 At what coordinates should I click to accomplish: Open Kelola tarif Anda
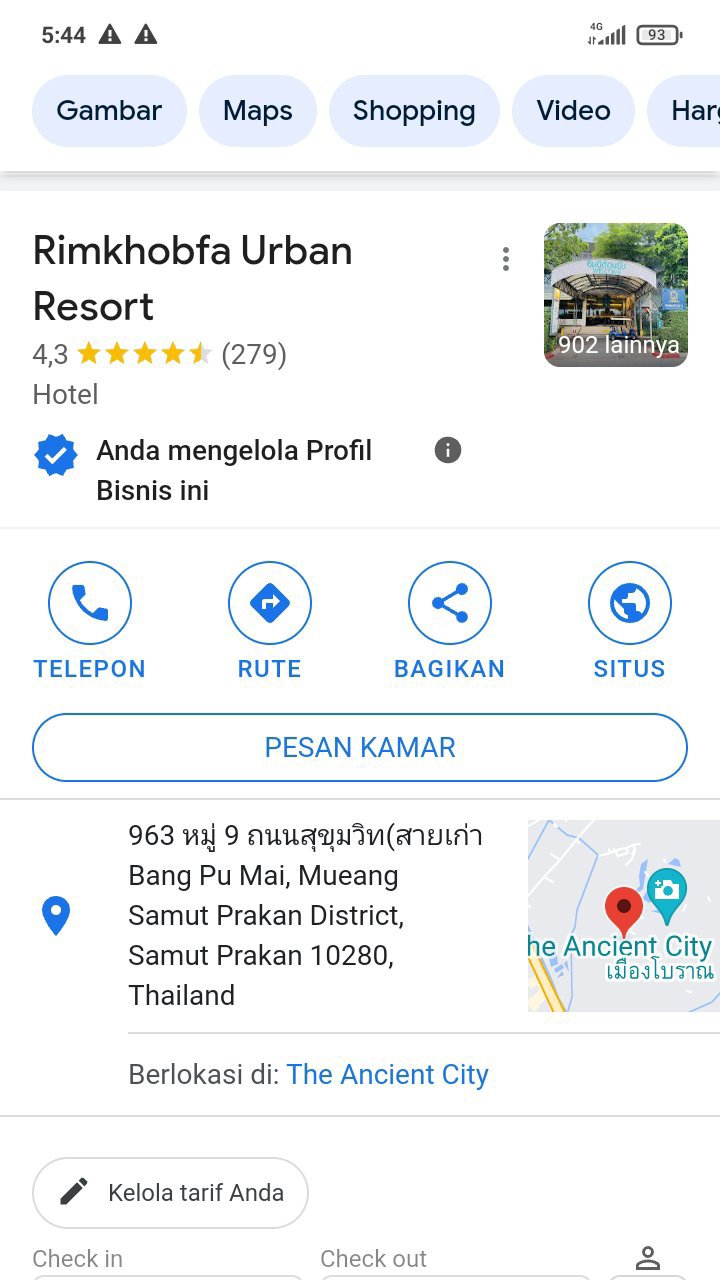tap(171, 1193)
